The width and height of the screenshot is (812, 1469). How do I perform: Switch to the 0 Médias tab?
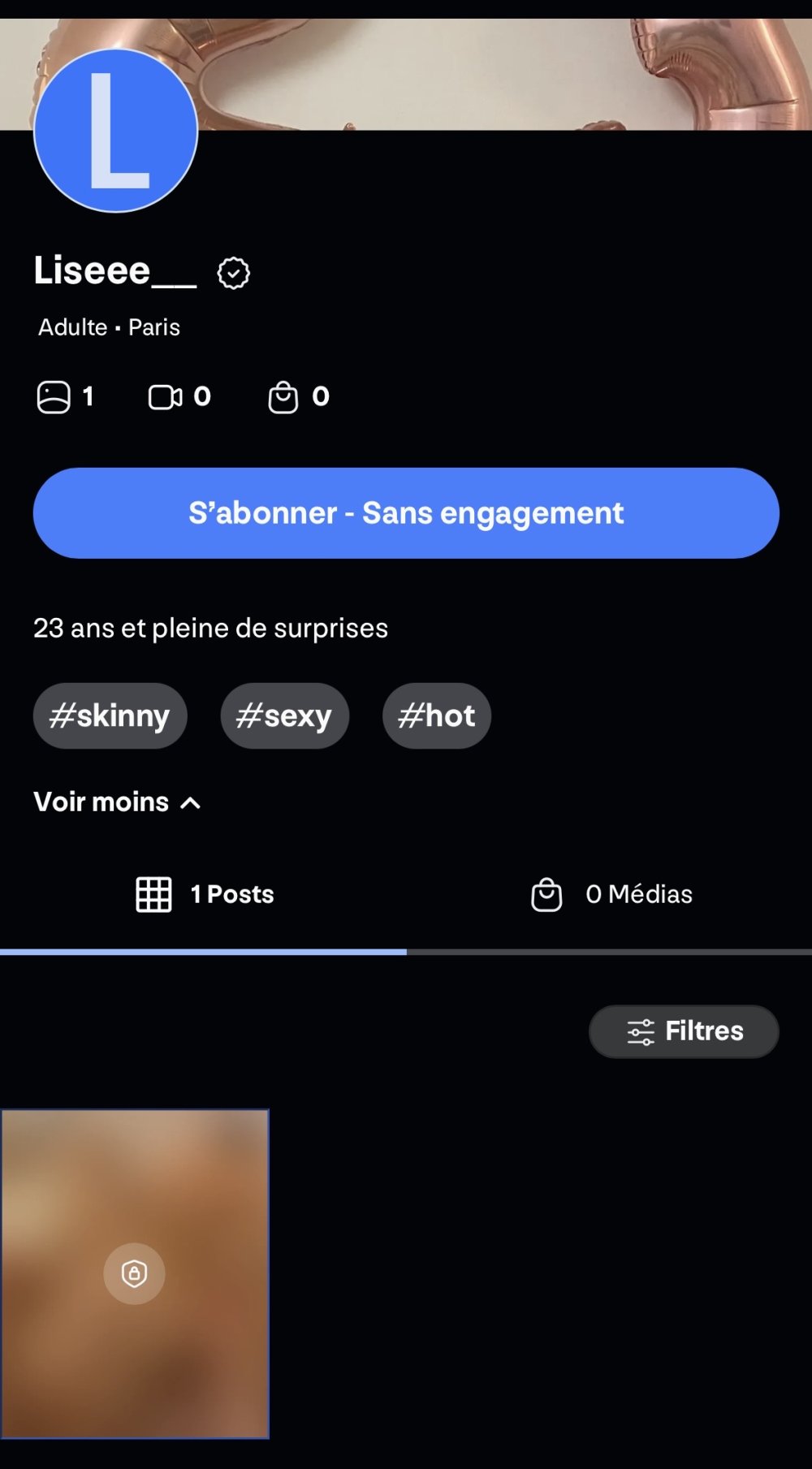611,894
